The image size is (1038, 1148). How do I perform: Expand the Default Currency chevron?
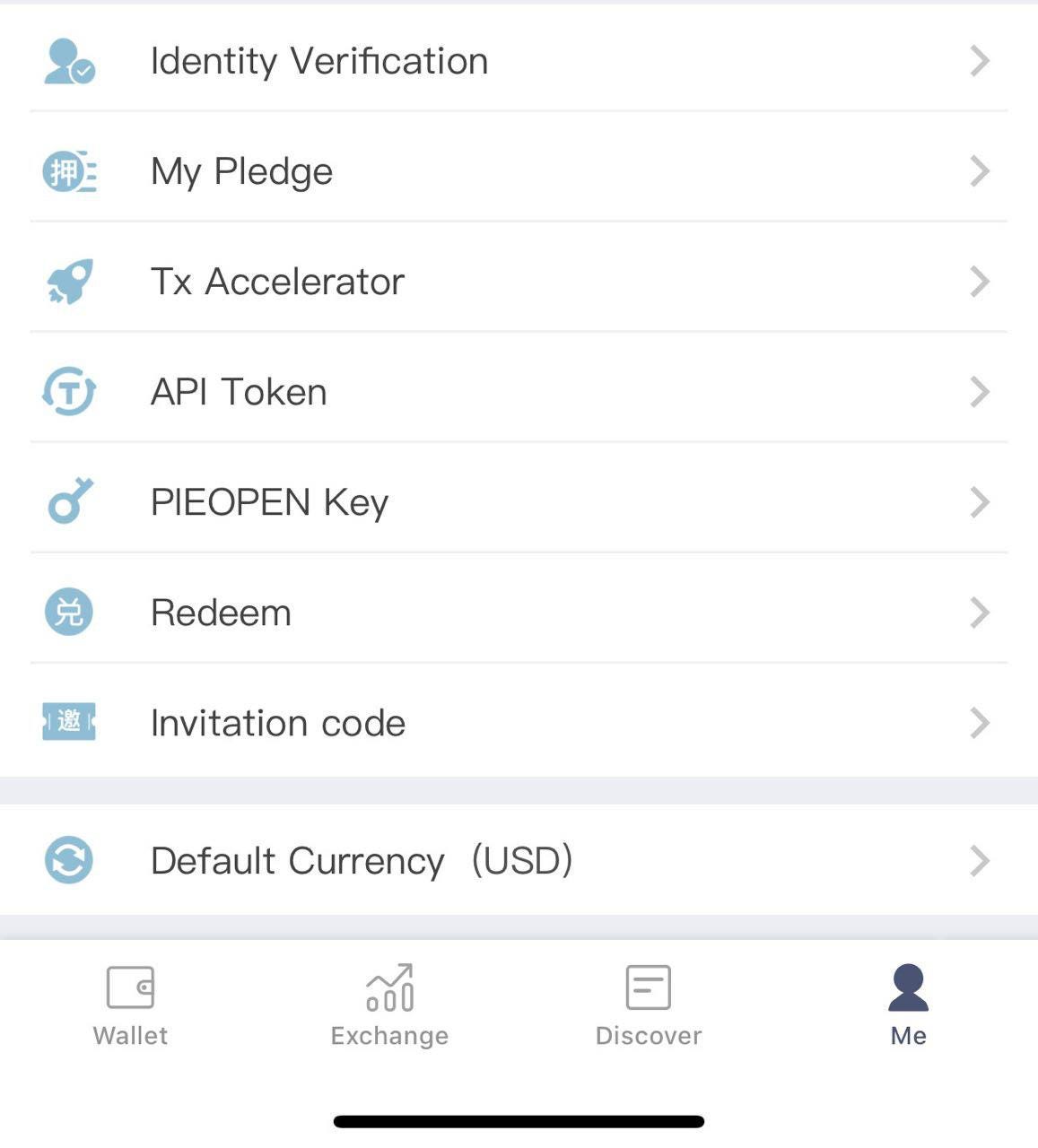pos(980,860)
